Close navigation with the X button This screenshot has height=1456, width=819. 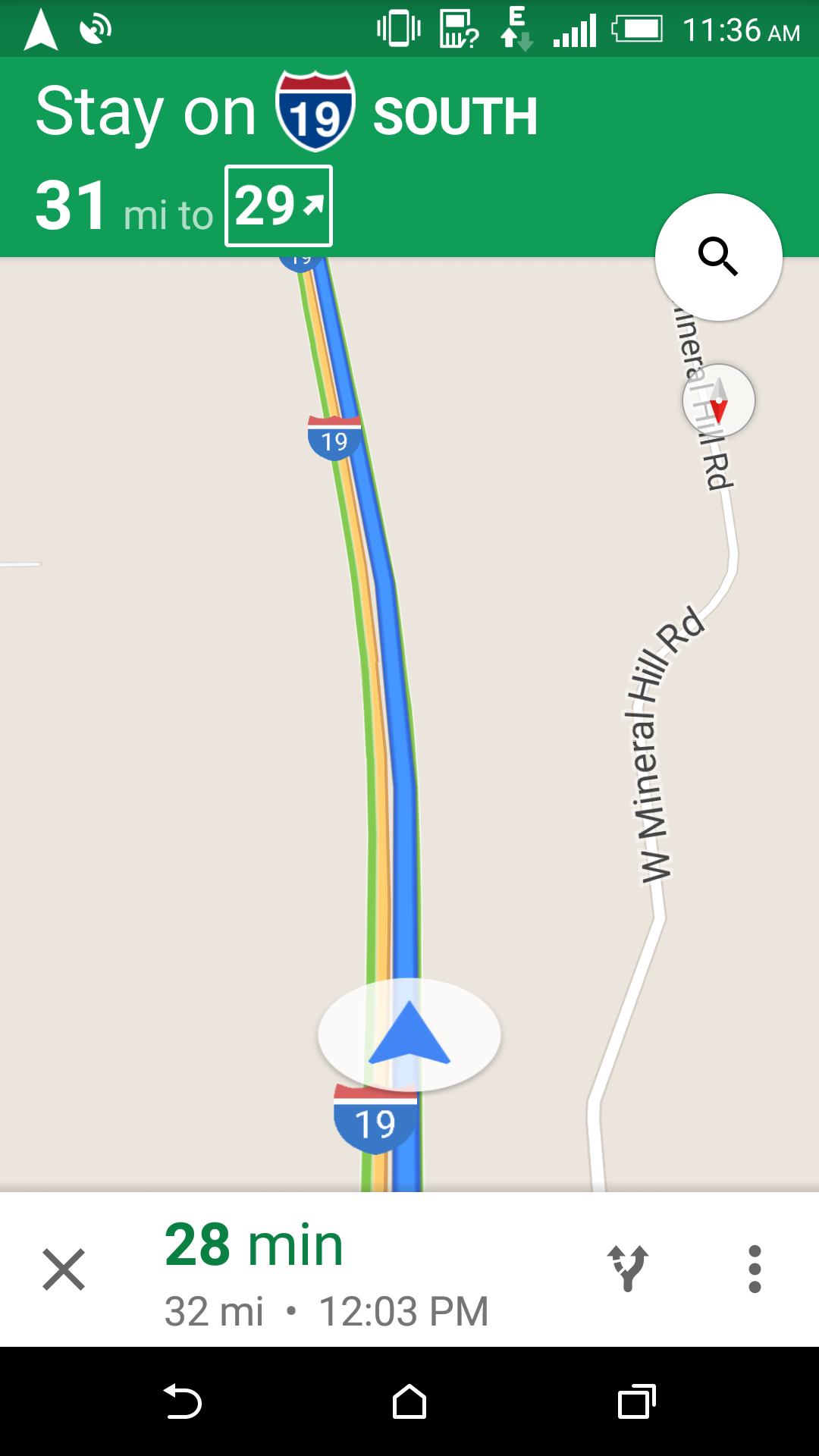[64, 1269]
